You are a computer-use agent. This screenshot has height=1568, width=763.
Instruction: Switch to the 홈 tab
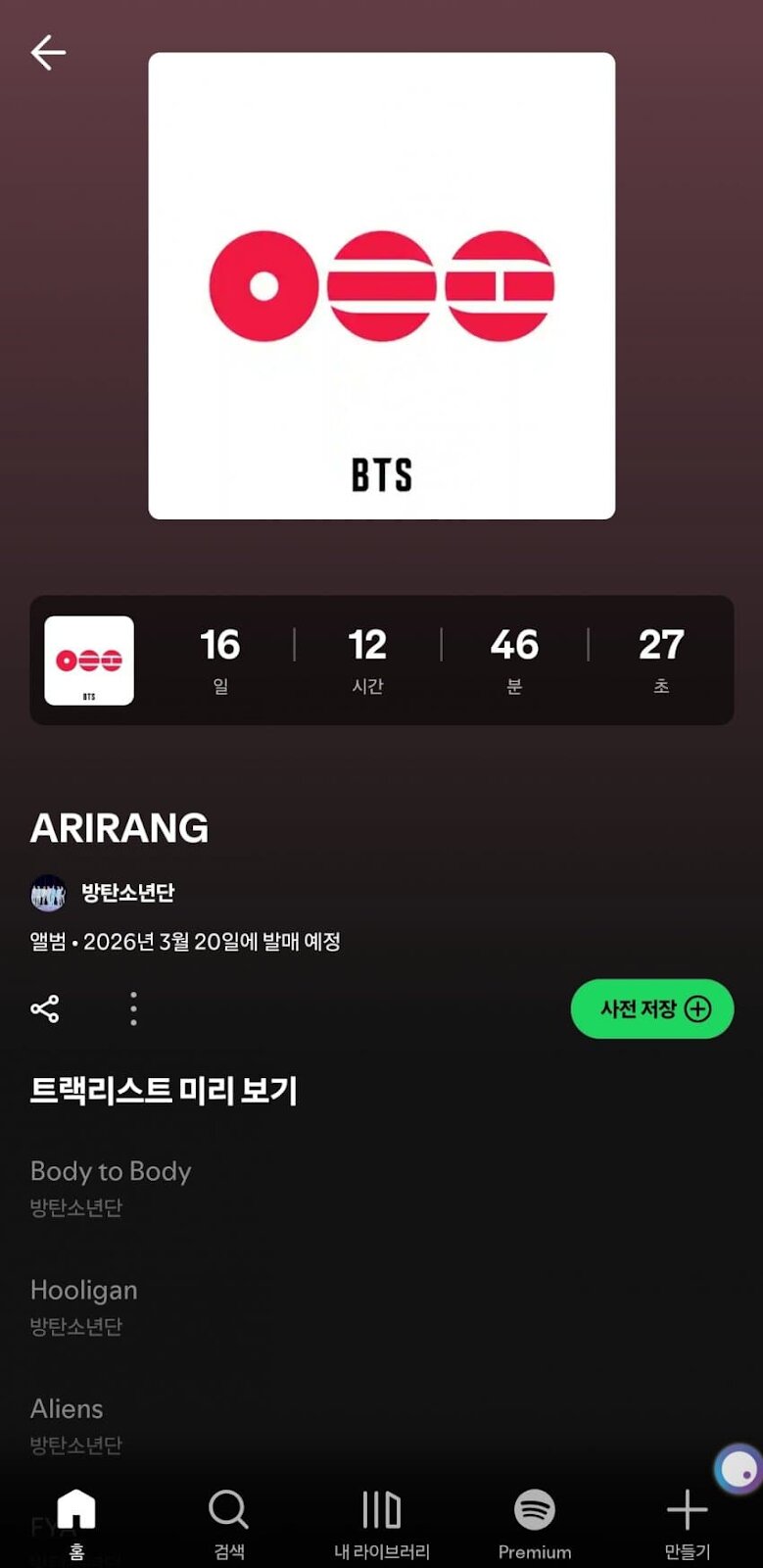point(76,1522)
